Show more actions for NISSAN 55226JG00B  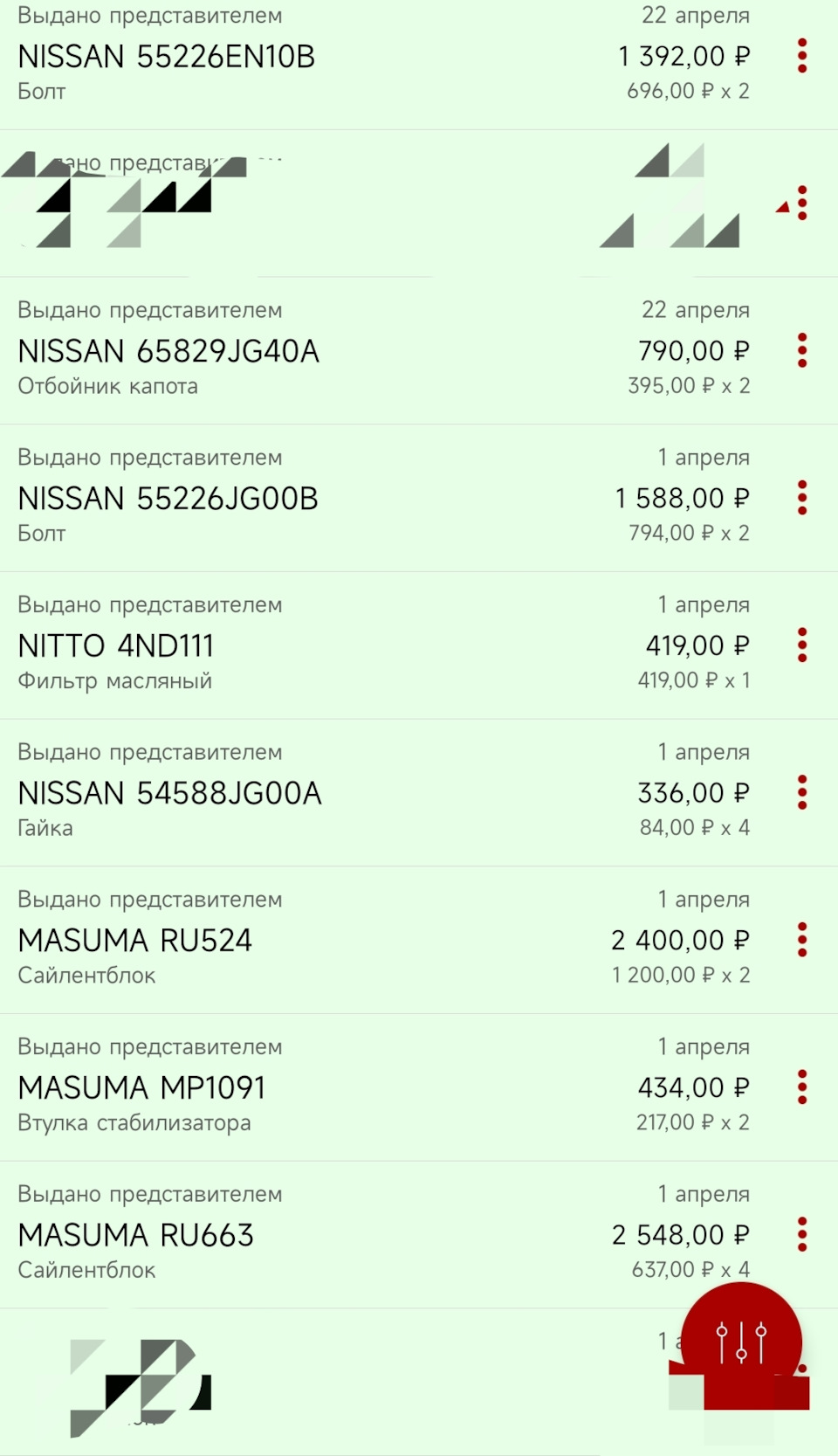[802, 498]
